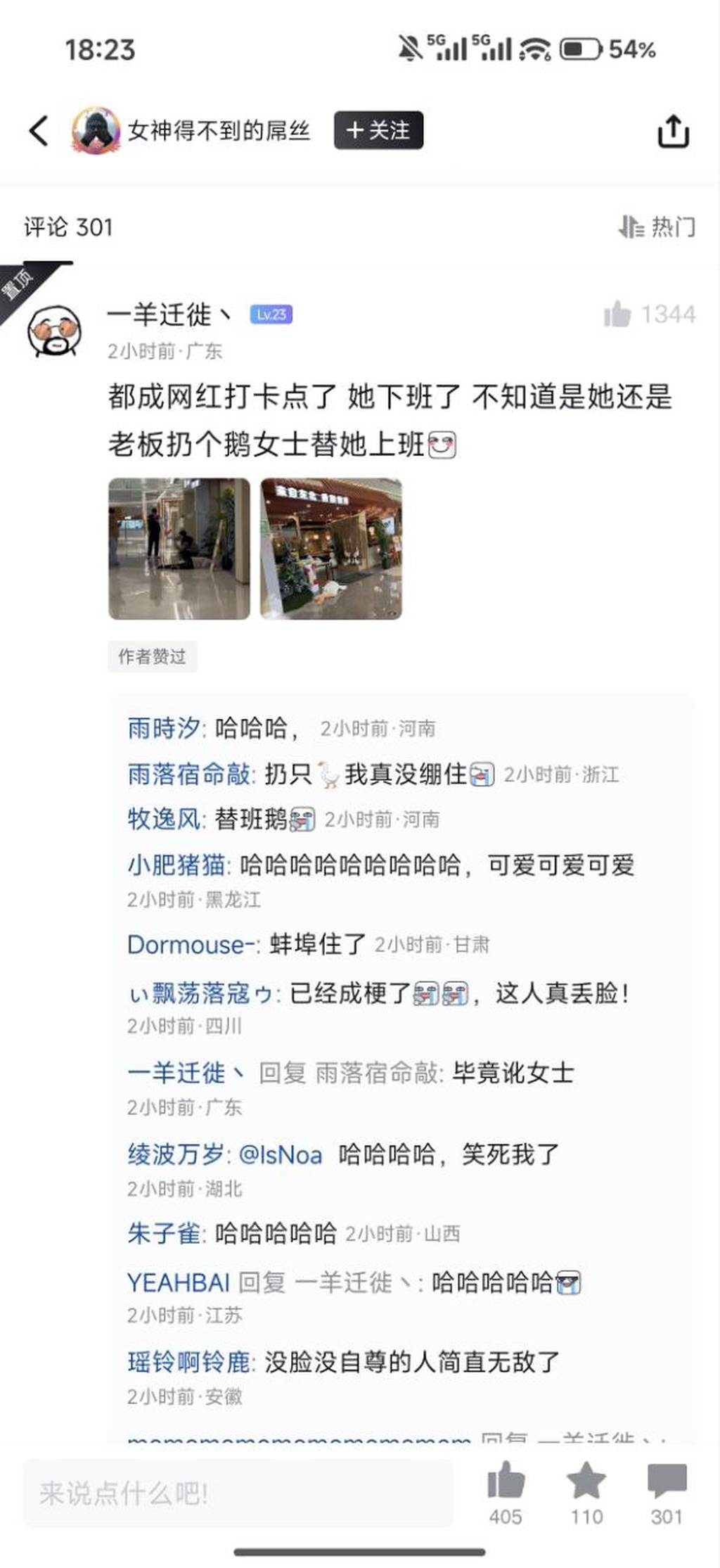The width and height of the screenshot is (720, 1568).
Task: Open the mentioned user @IsNoa
Action: 281,1154
